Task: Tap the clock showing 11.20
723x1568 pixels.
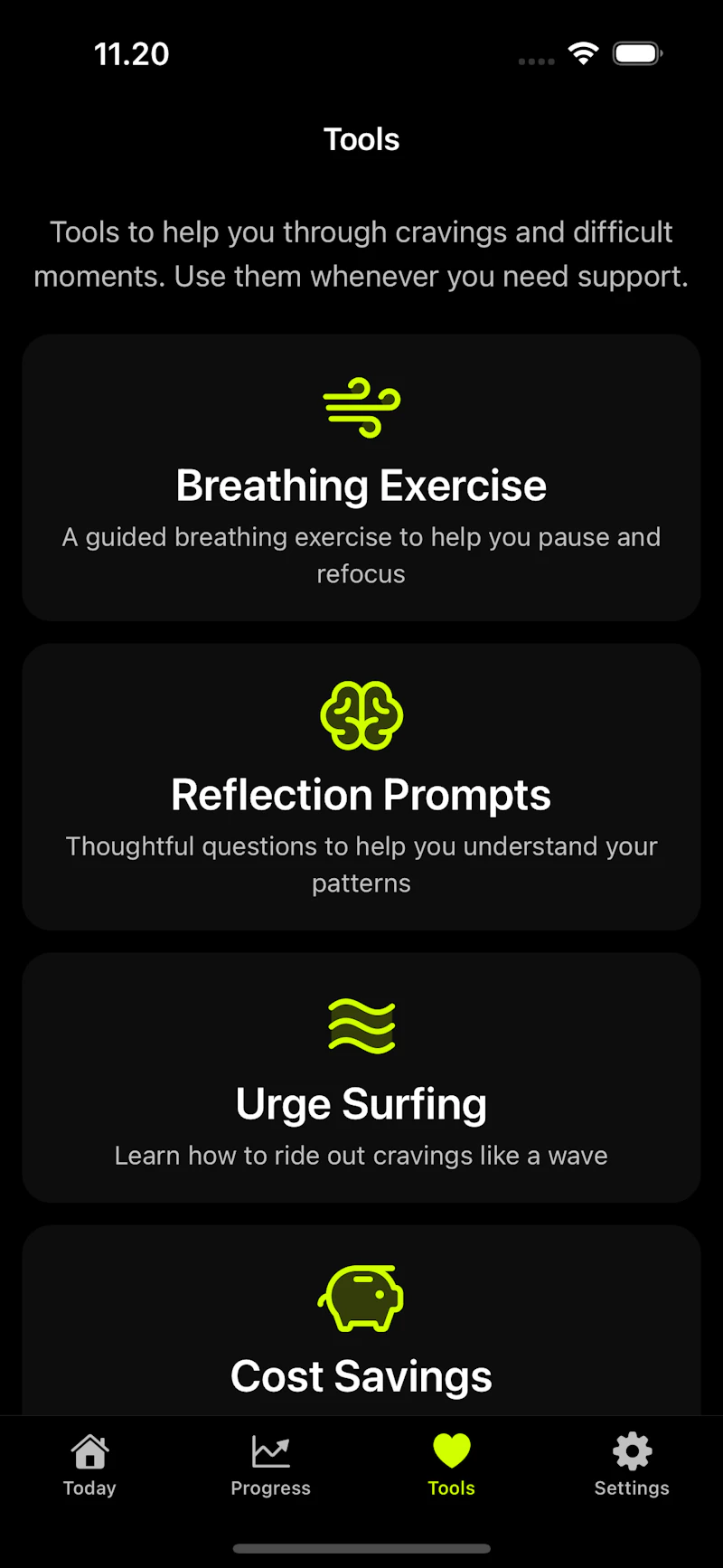Action: coord(131,53)
